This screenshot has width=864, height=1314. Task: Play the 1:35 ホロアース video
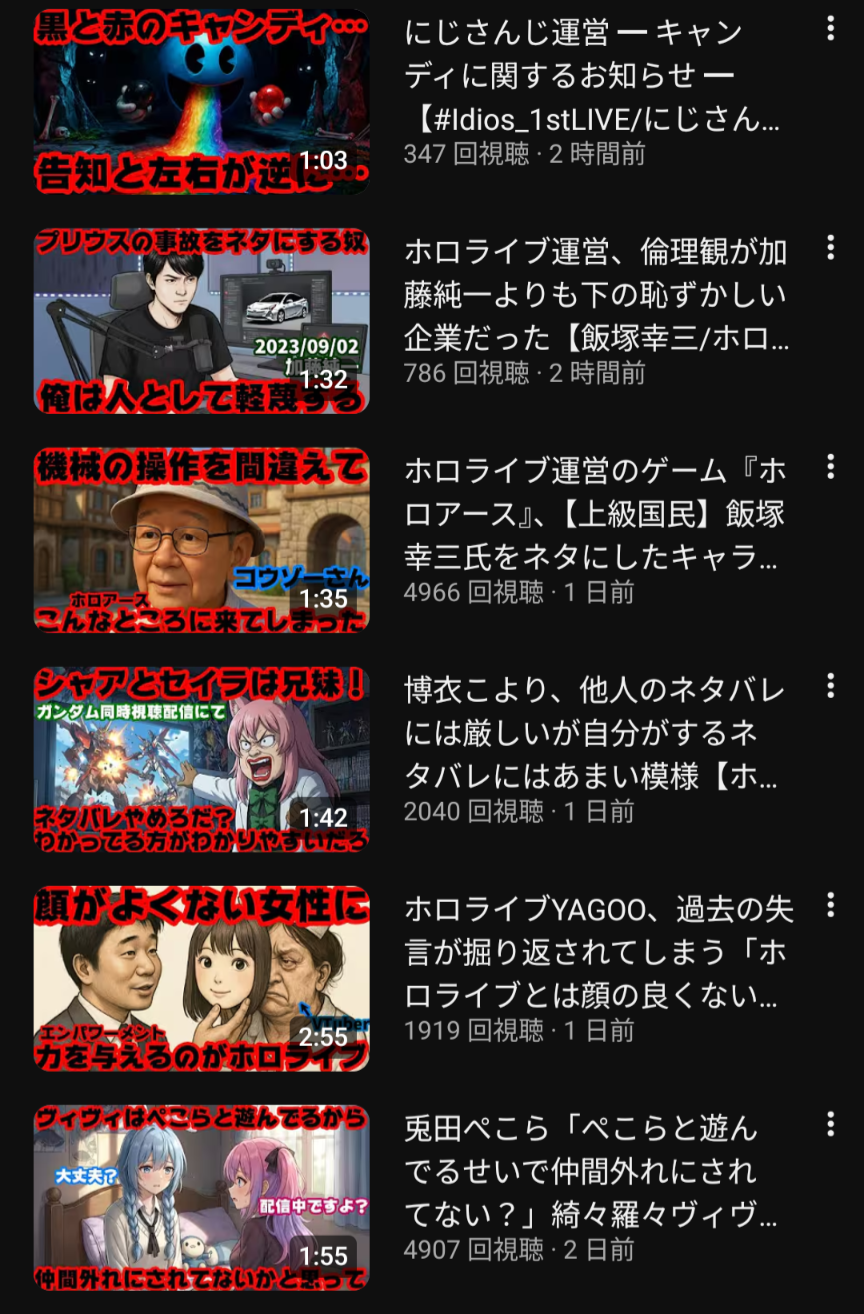click(201, 539)
